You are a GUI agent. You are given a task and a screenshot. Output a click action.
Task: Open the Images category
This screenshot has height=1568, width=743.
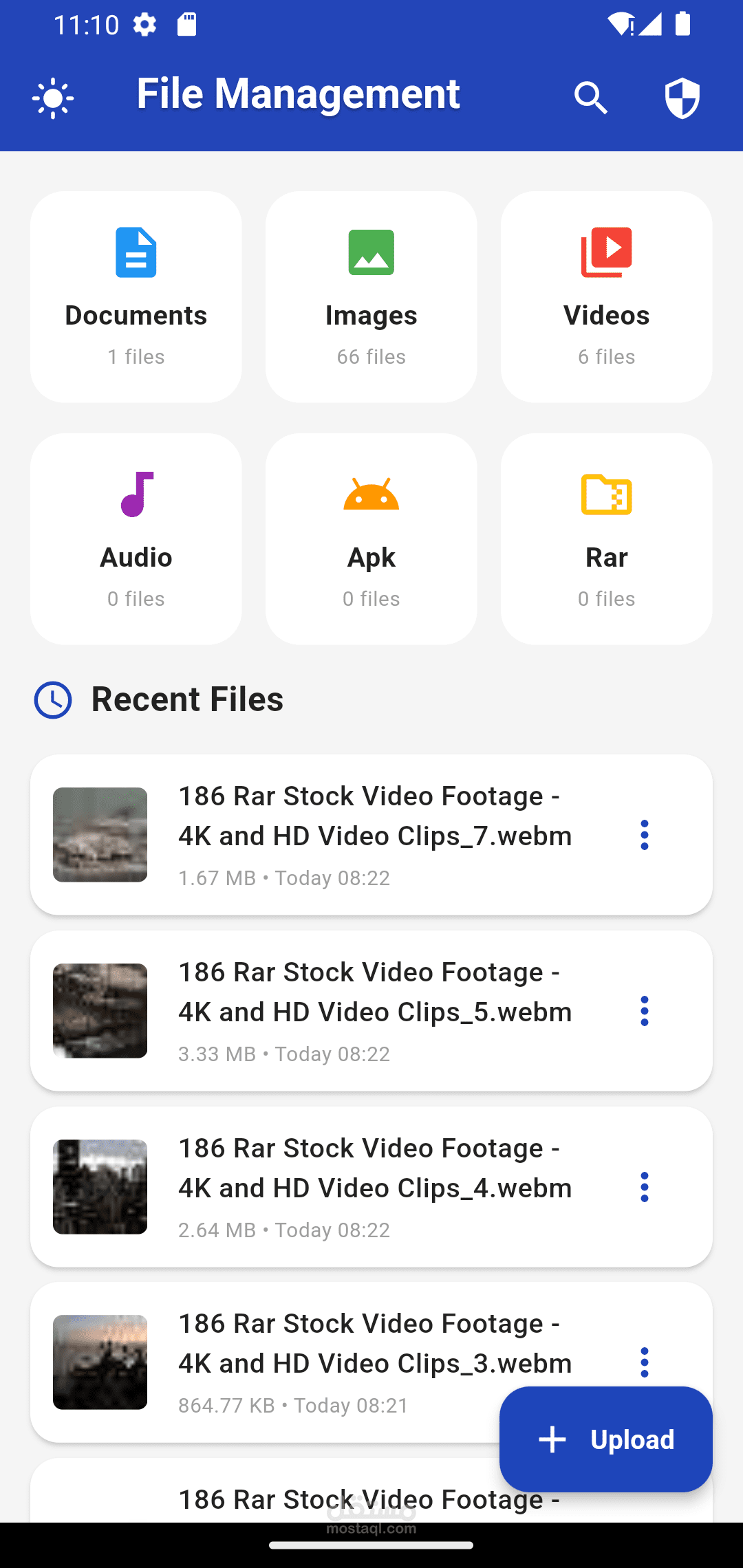pyautogui.click(x=371, y=297)
